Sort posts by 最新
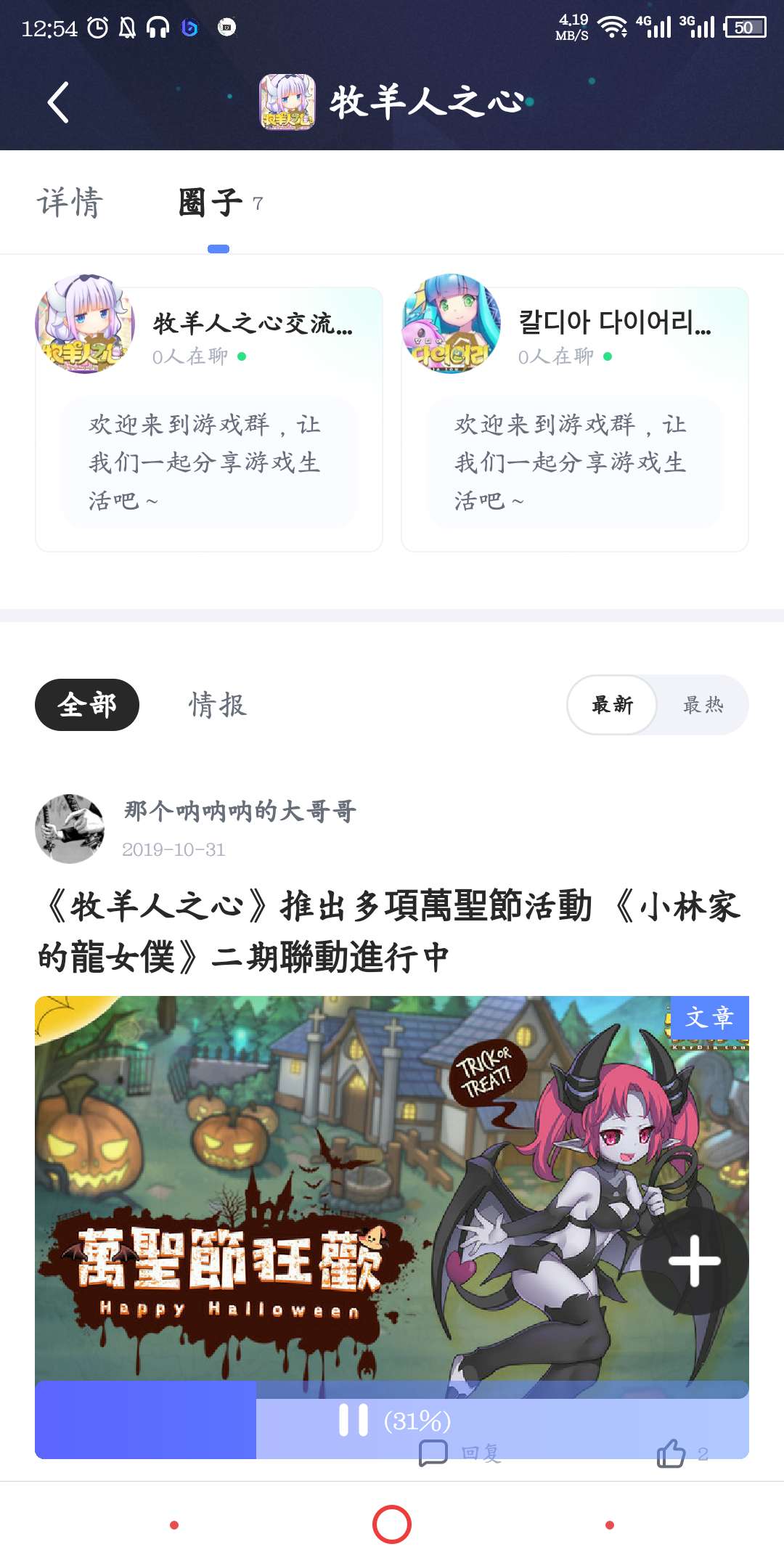The width and height of the screenshot is (784, 1568). [x=613, y=705]
